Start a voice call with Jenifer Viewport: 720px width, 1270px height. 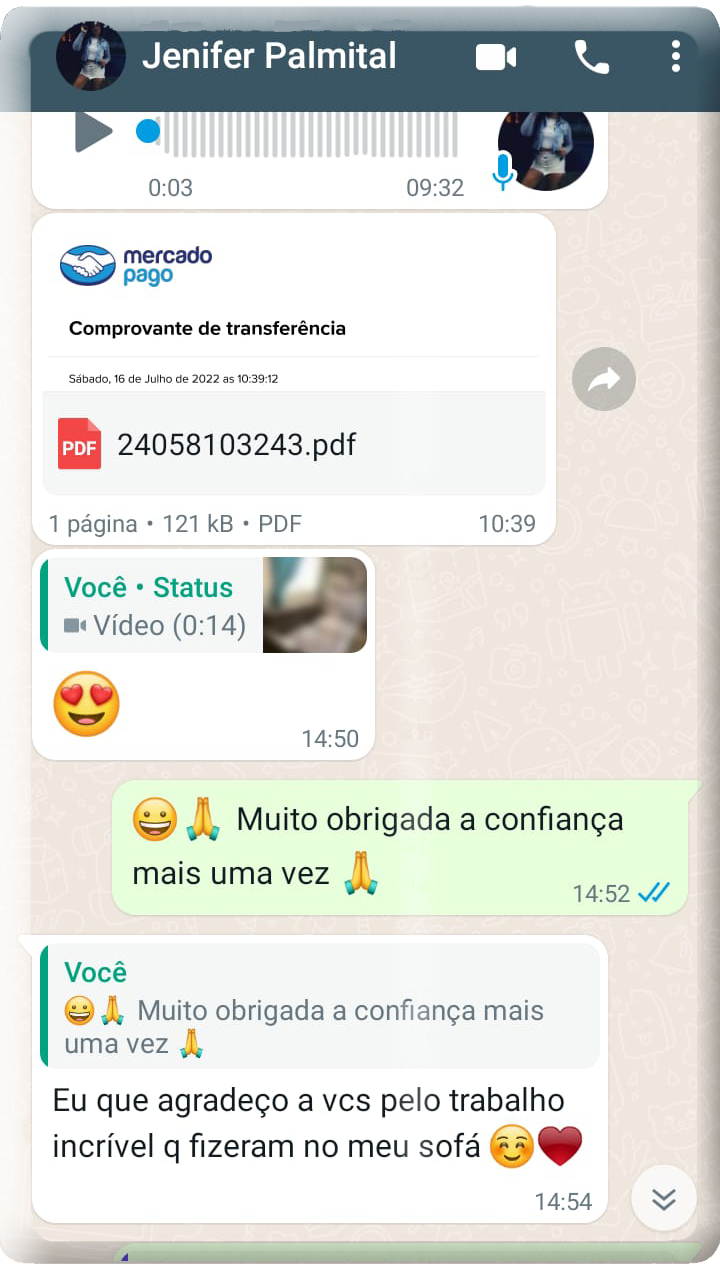click(x=591, y=57)
